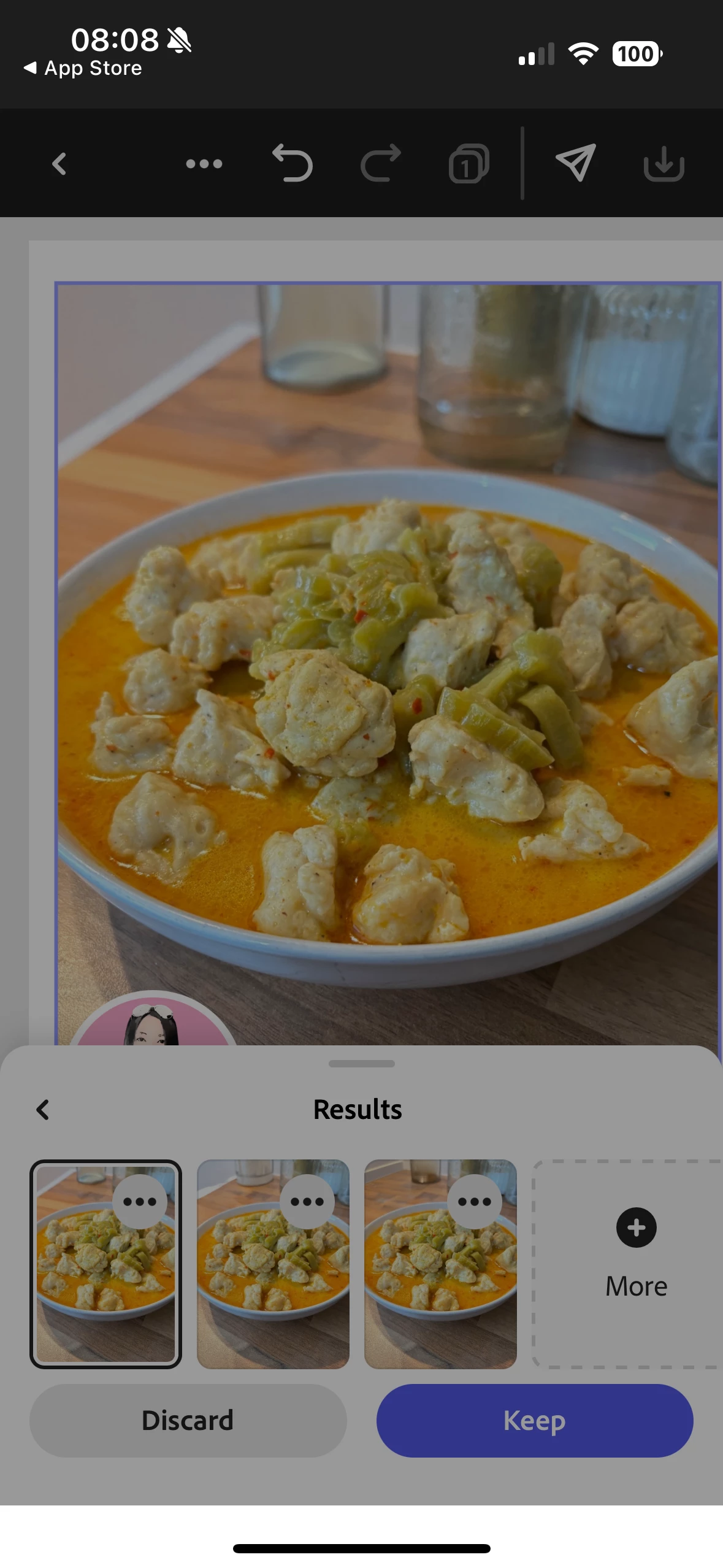This screenshot has height=1568, width=723.
Task: Go back from the editor
Action: [x=59, y=164]
